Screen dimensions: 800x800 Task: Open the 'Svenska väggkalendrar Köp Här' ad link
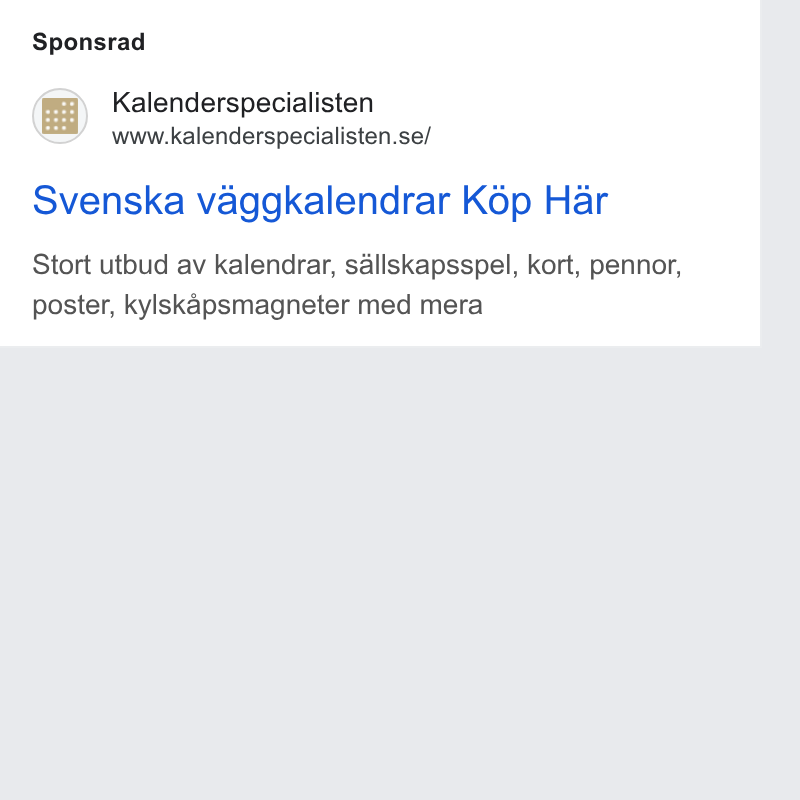click(320, 201)
